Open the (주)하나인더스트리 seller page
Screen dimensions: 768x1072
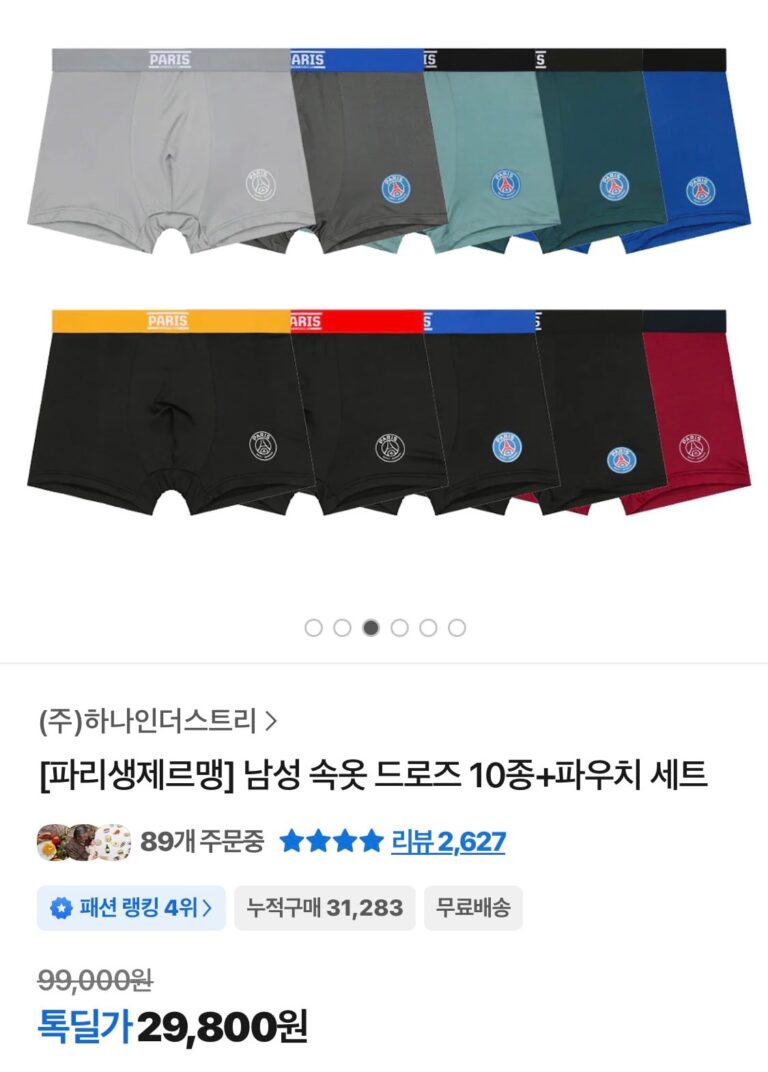click(x=157, y=720)
